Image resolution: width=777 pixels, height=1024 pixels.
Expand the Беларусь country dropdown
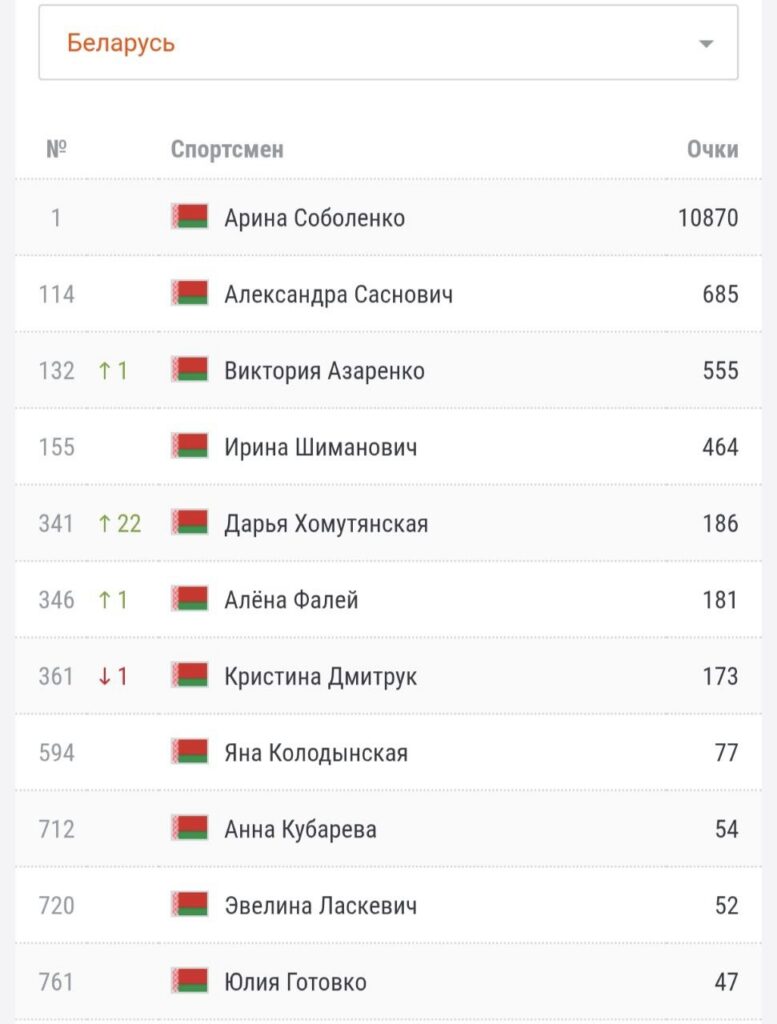(x=388, y=43)
